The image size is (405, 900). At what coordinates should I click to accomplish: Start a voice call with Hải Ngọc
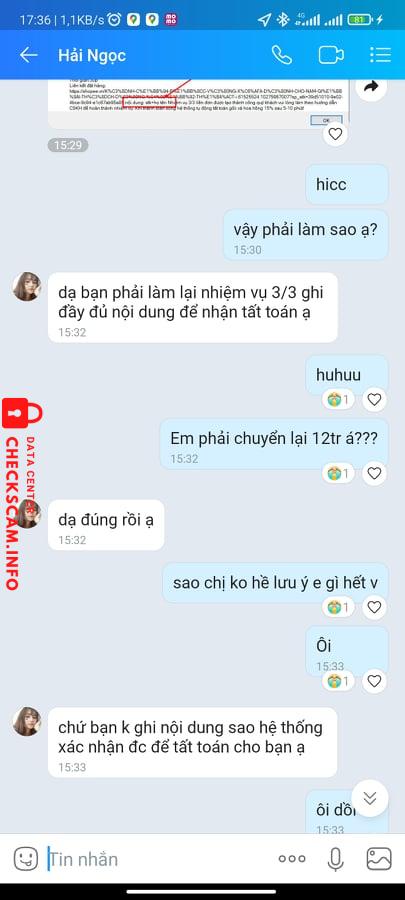[x=282, y=55]
